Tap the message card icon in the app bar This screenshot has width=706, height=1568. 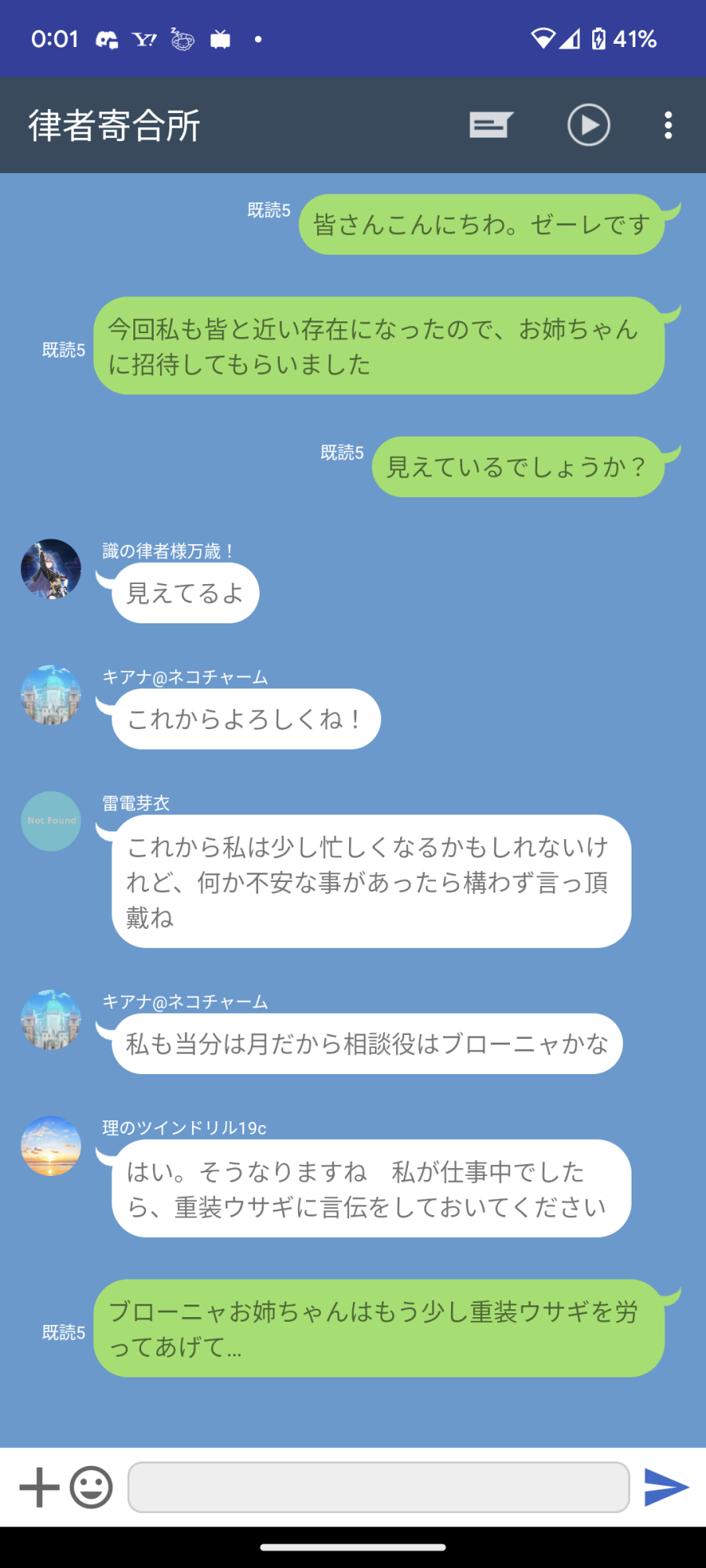(x=491, y=125)
